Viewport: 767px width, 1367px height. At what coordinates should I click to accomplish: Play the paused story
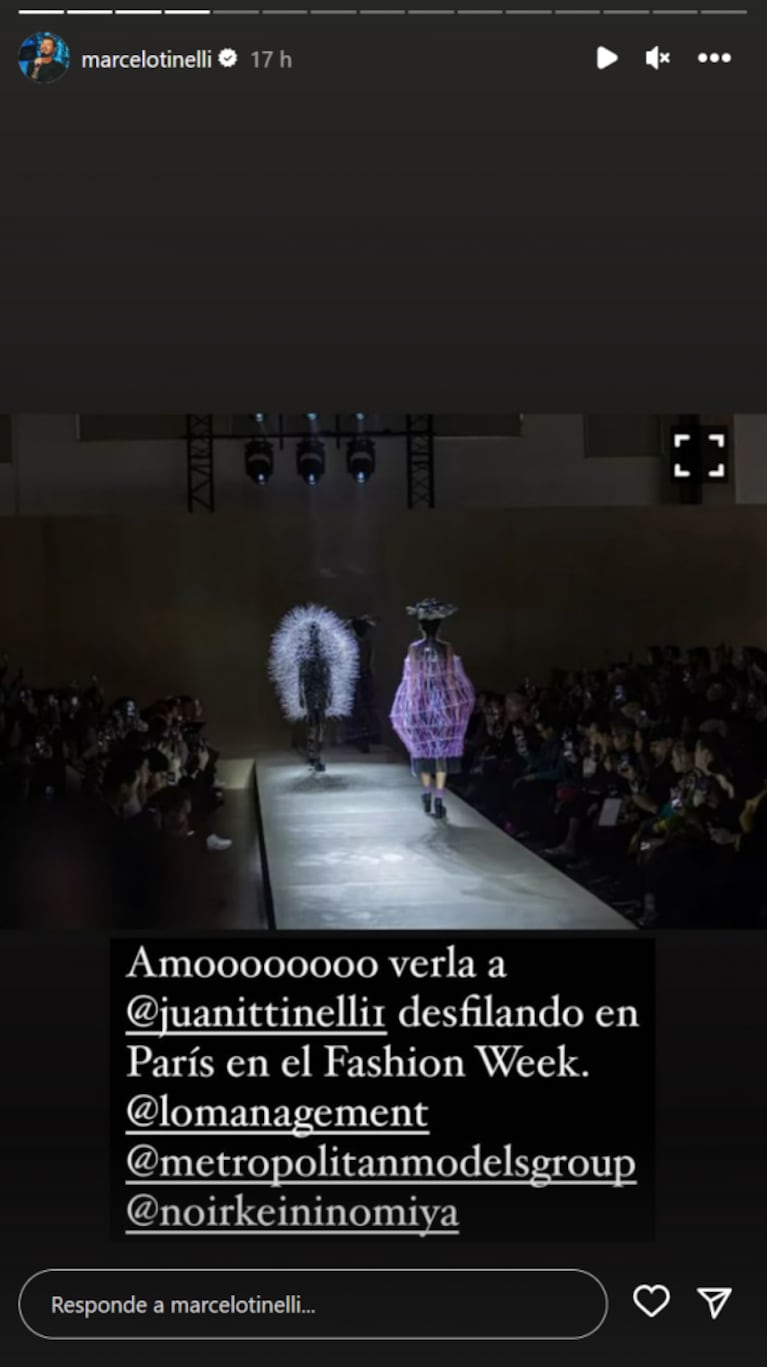click(606, 58)
